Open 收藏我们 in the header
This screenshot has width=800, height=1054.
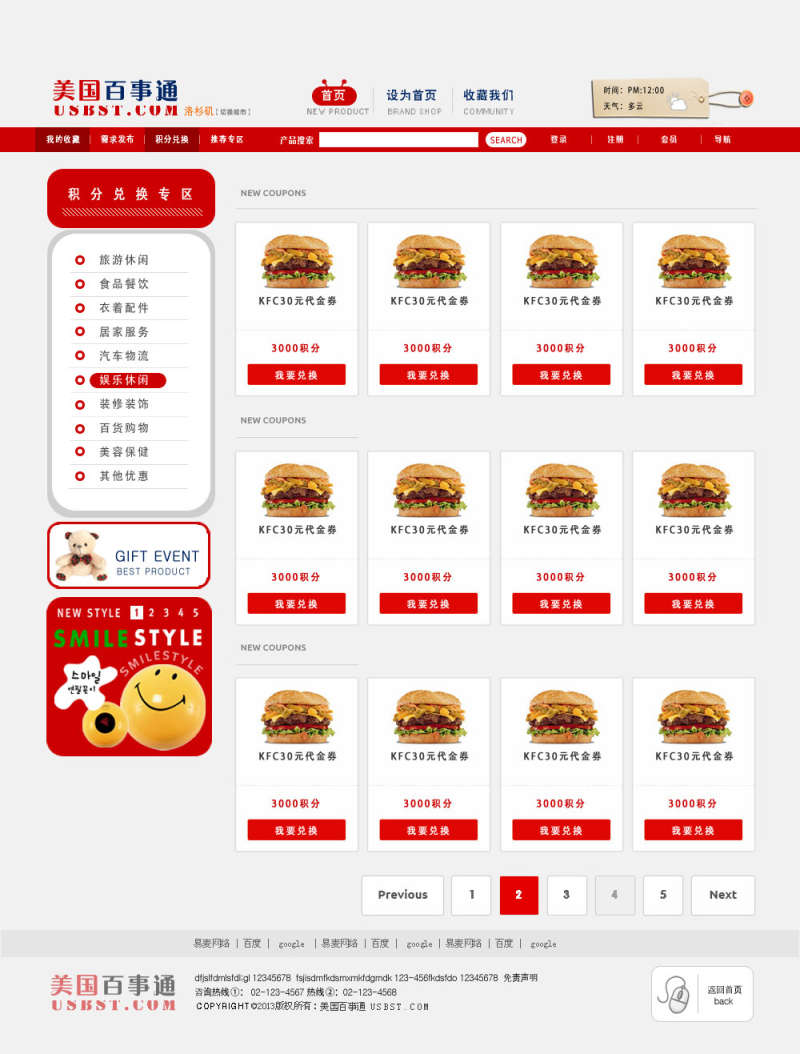pyautogui.click(x=488, y=96)
